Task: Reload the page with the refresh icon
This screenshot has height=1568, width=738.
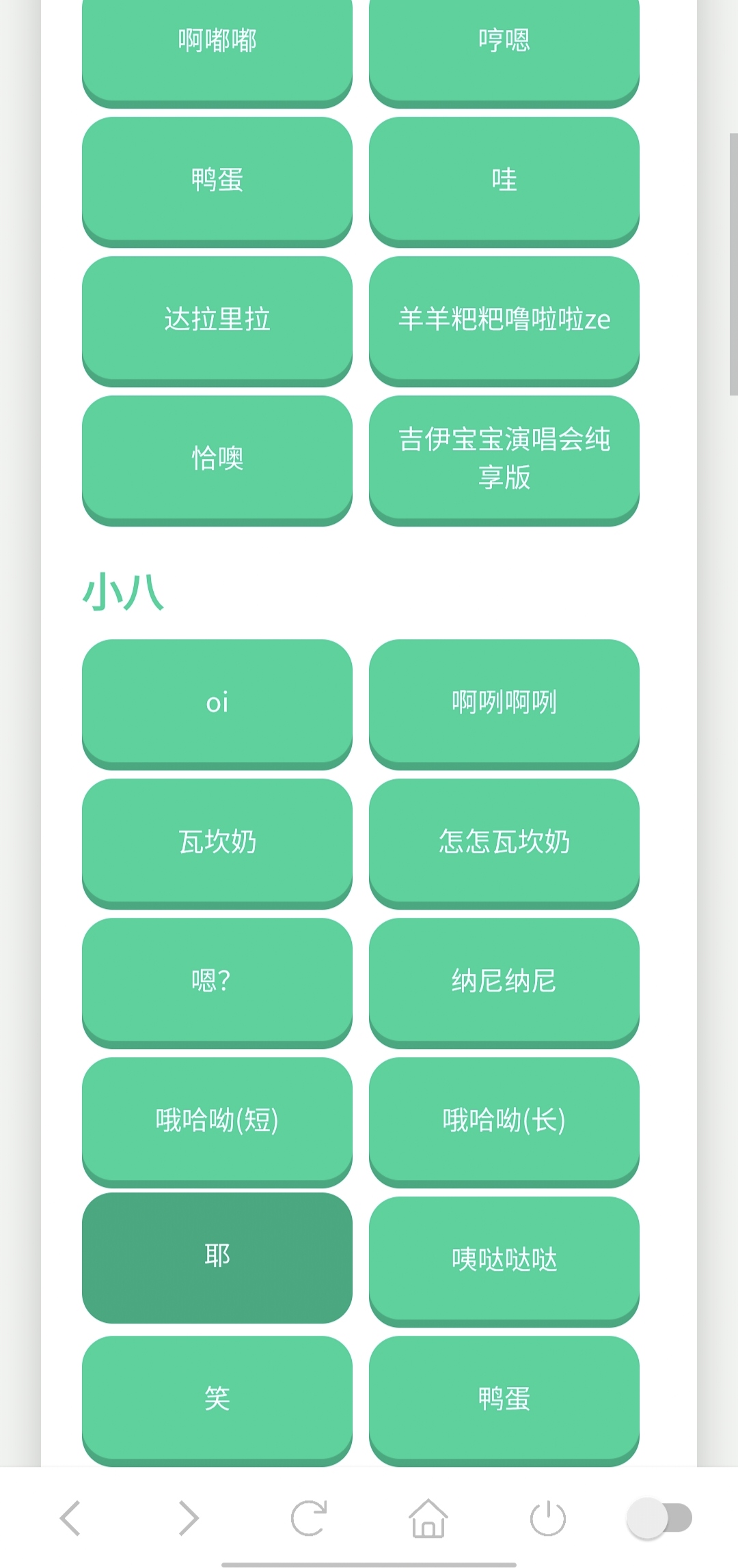Action: coord(309,1518)
